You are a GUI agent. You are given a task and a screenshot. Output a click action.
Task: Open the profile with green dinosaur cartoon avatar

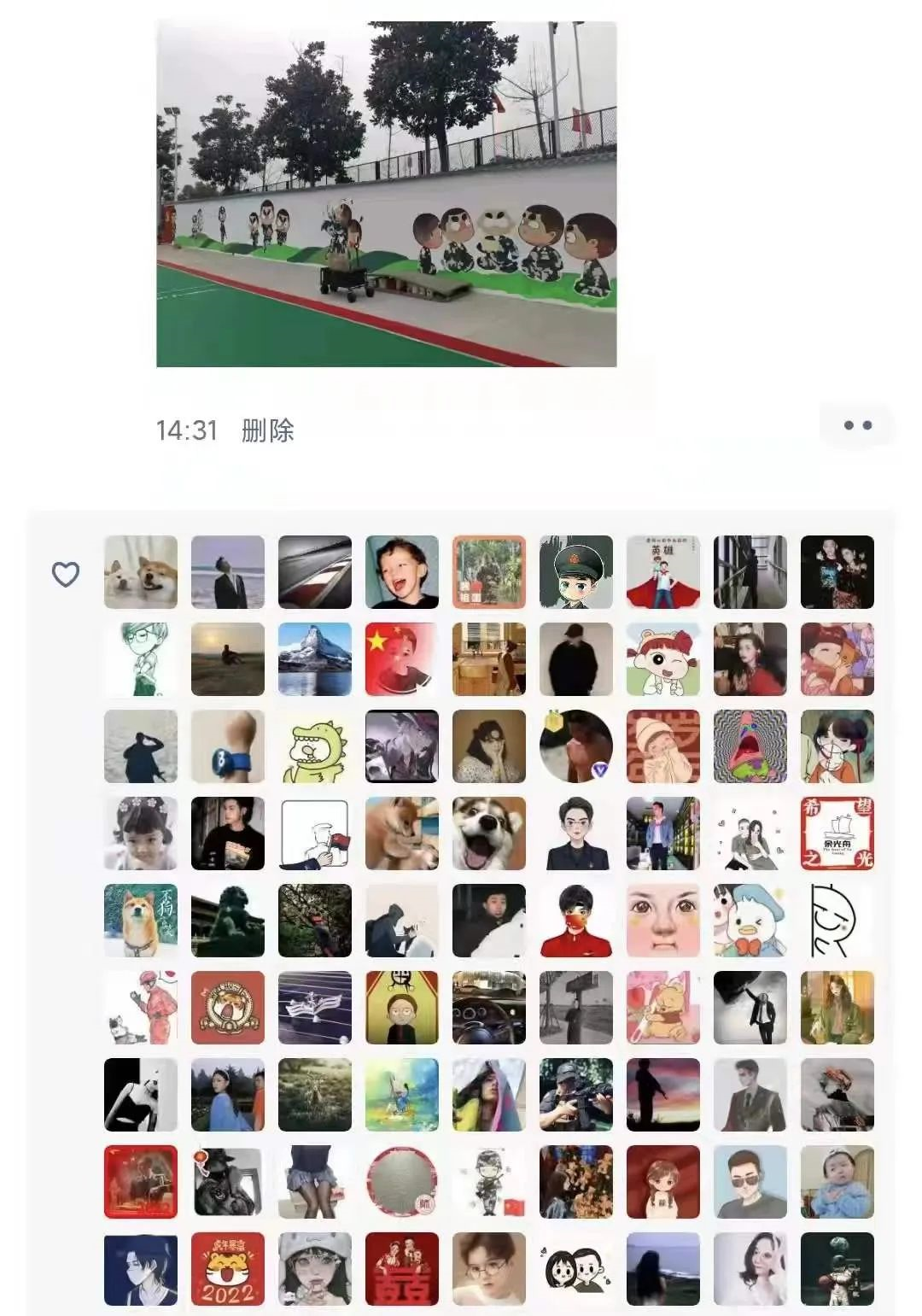coord(315,746)
